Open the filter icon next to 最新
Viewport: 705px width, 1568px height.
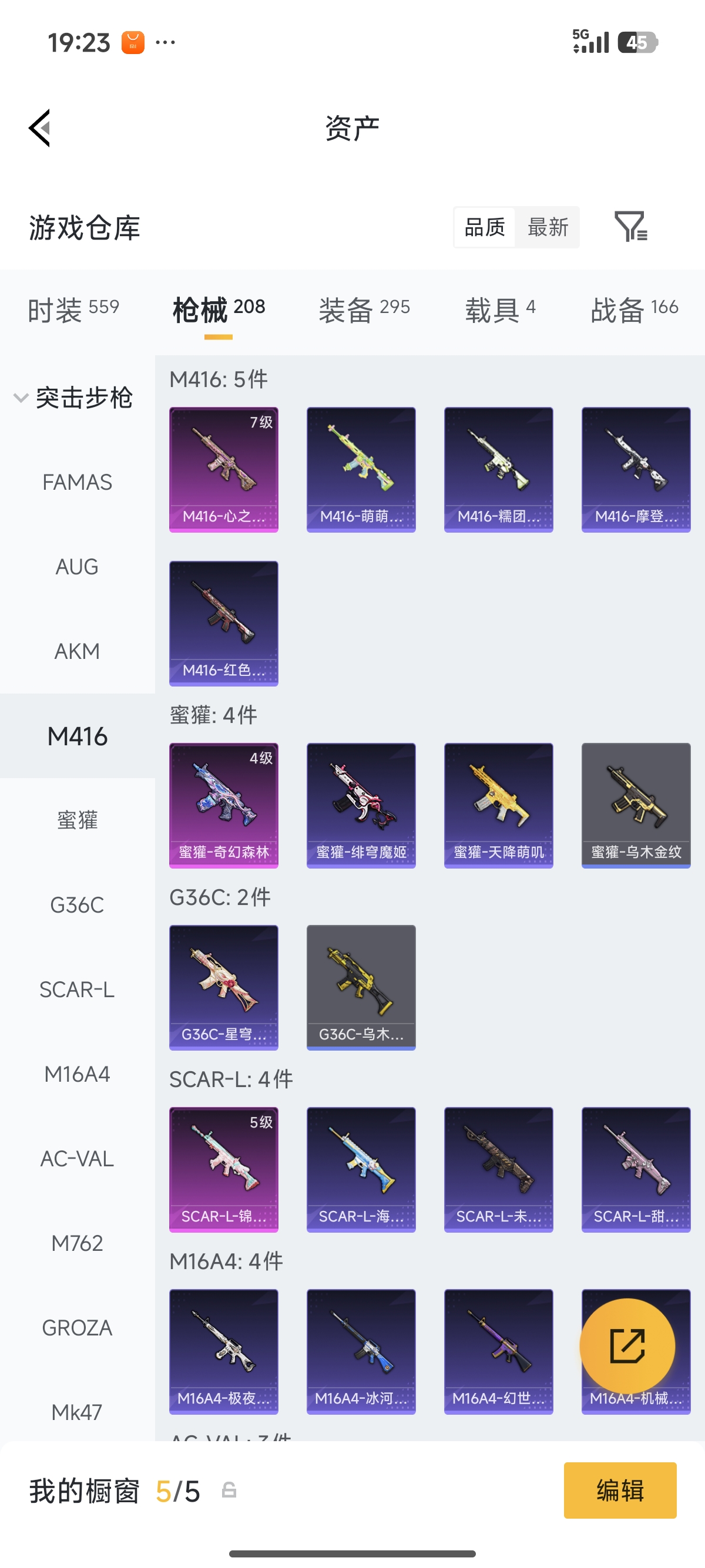pyautogui.click(x=631, y=227)
